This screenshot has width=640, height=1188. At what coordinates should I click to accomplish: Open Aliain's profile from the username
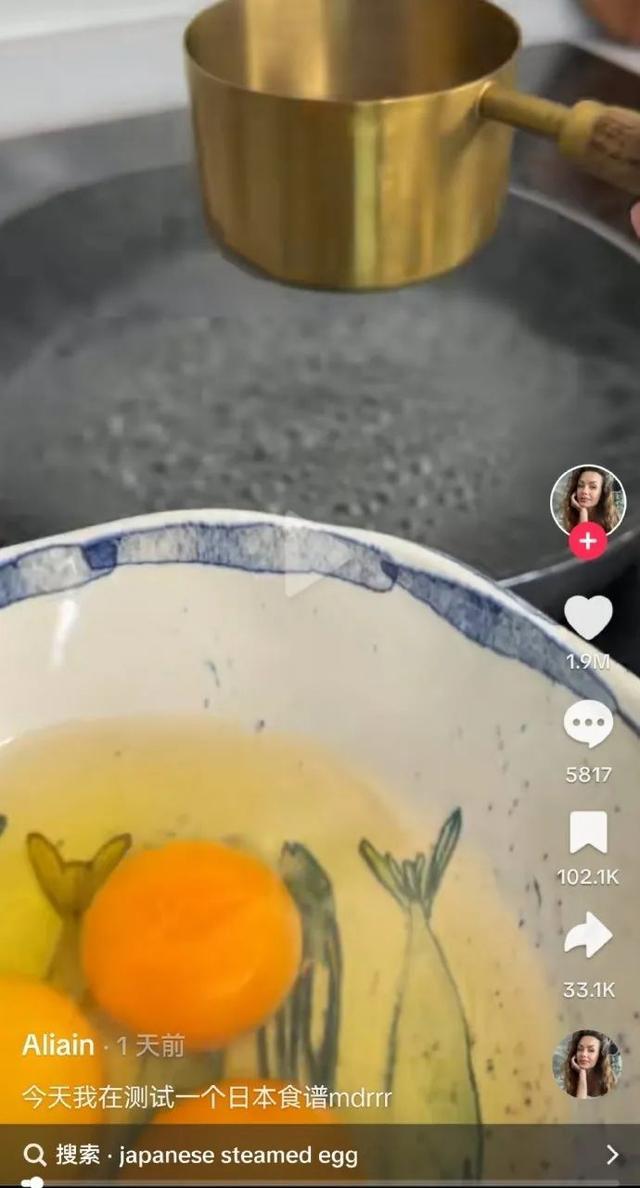point(58,1046)
